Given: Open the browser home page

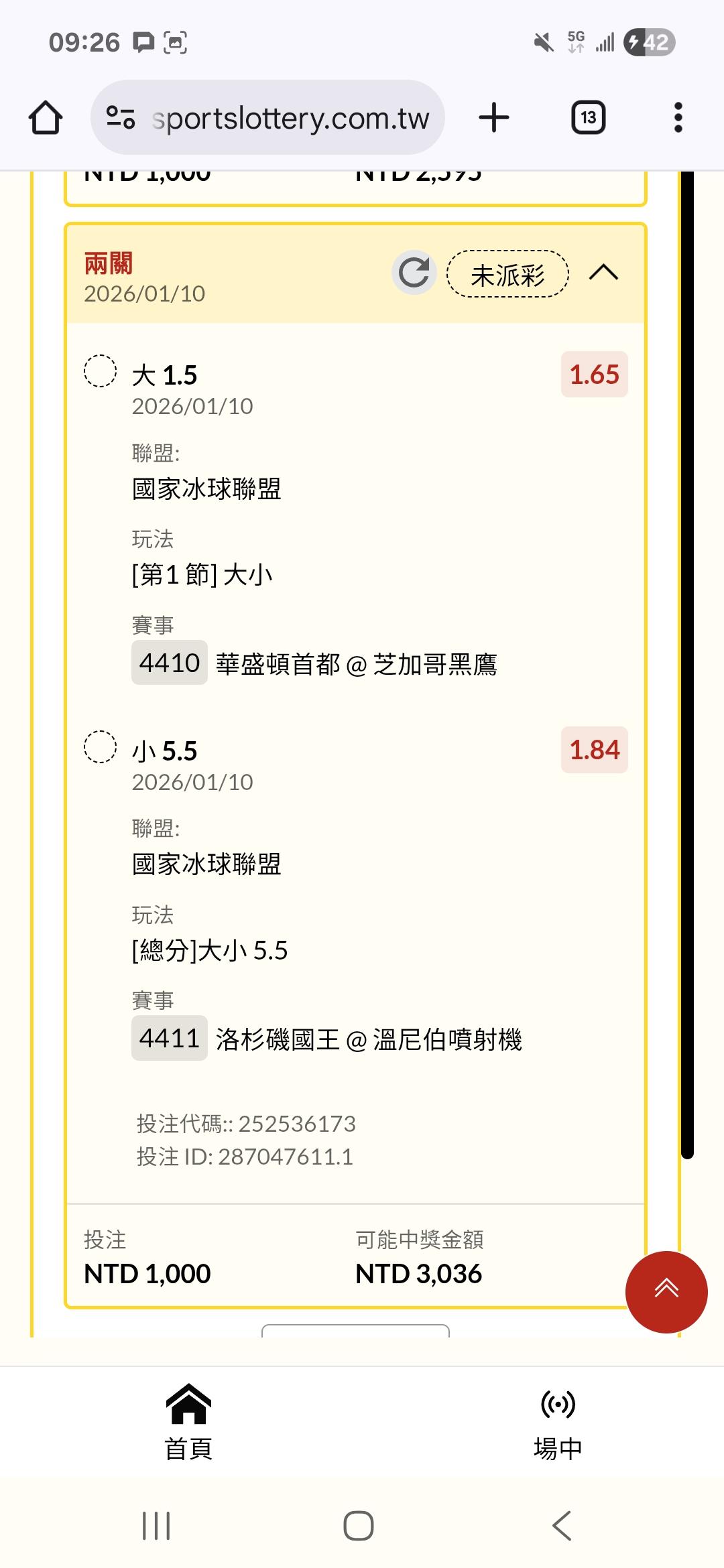Looking at the screenshot, I should coord(46,118).
